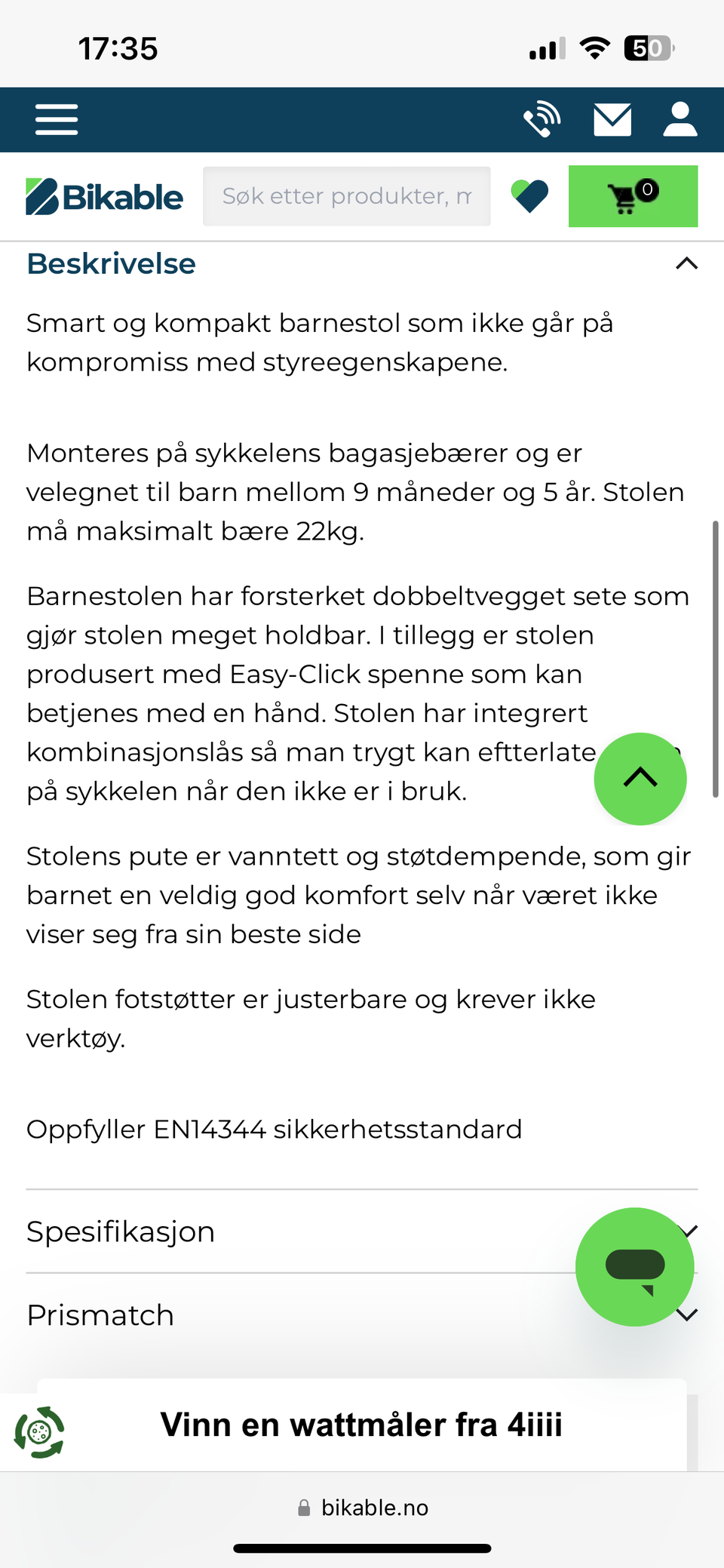Tap the product search field
Screen dimensions: 724x1568
tap(347, 195)
